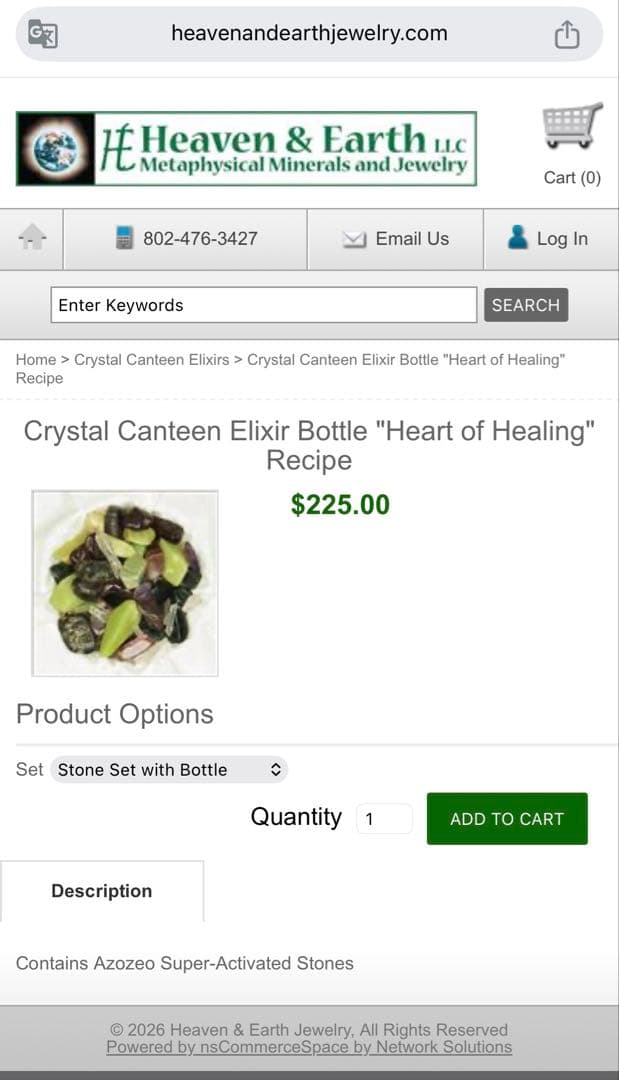Open the shopping cart

[572, 145]
